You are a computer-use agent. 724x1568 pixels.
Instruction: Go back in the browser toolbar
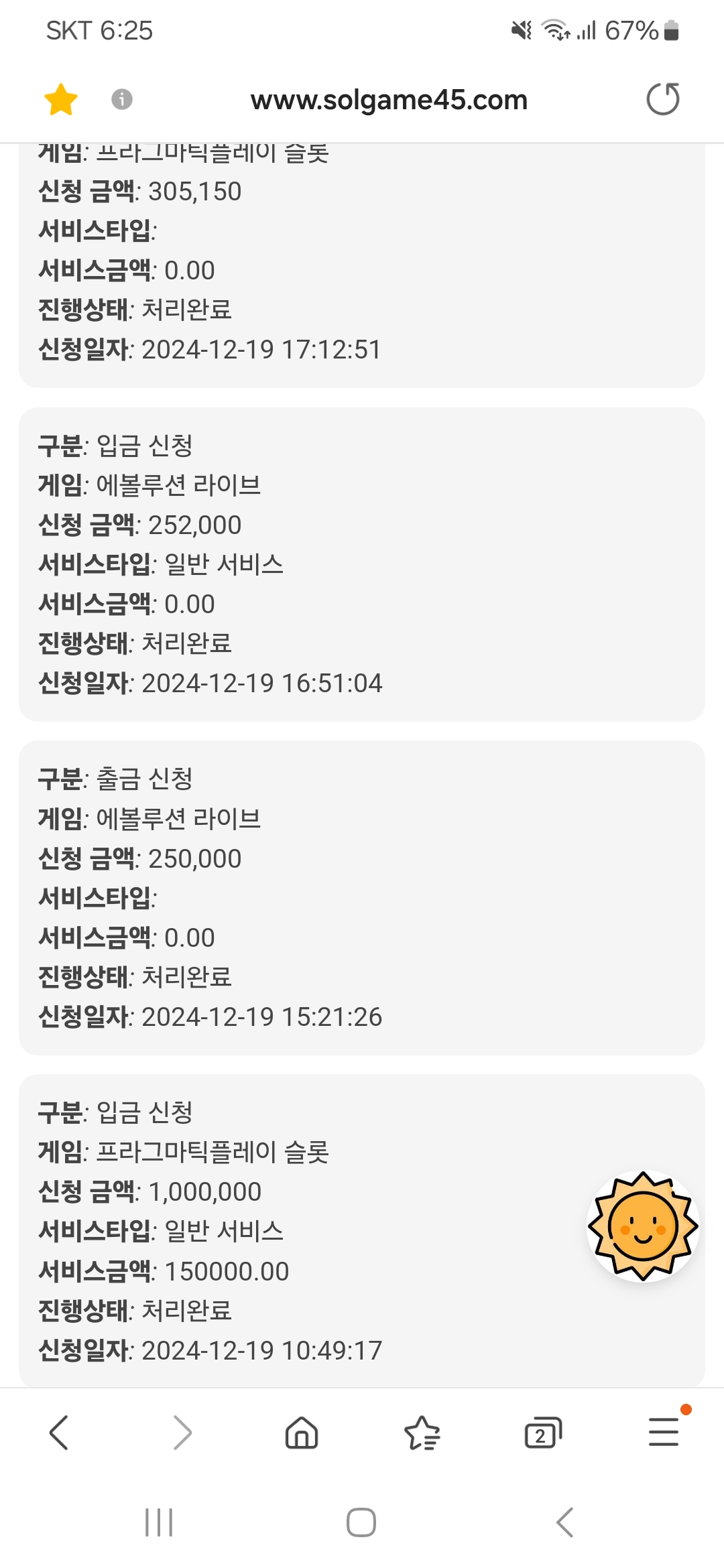tap(60, 1433)
